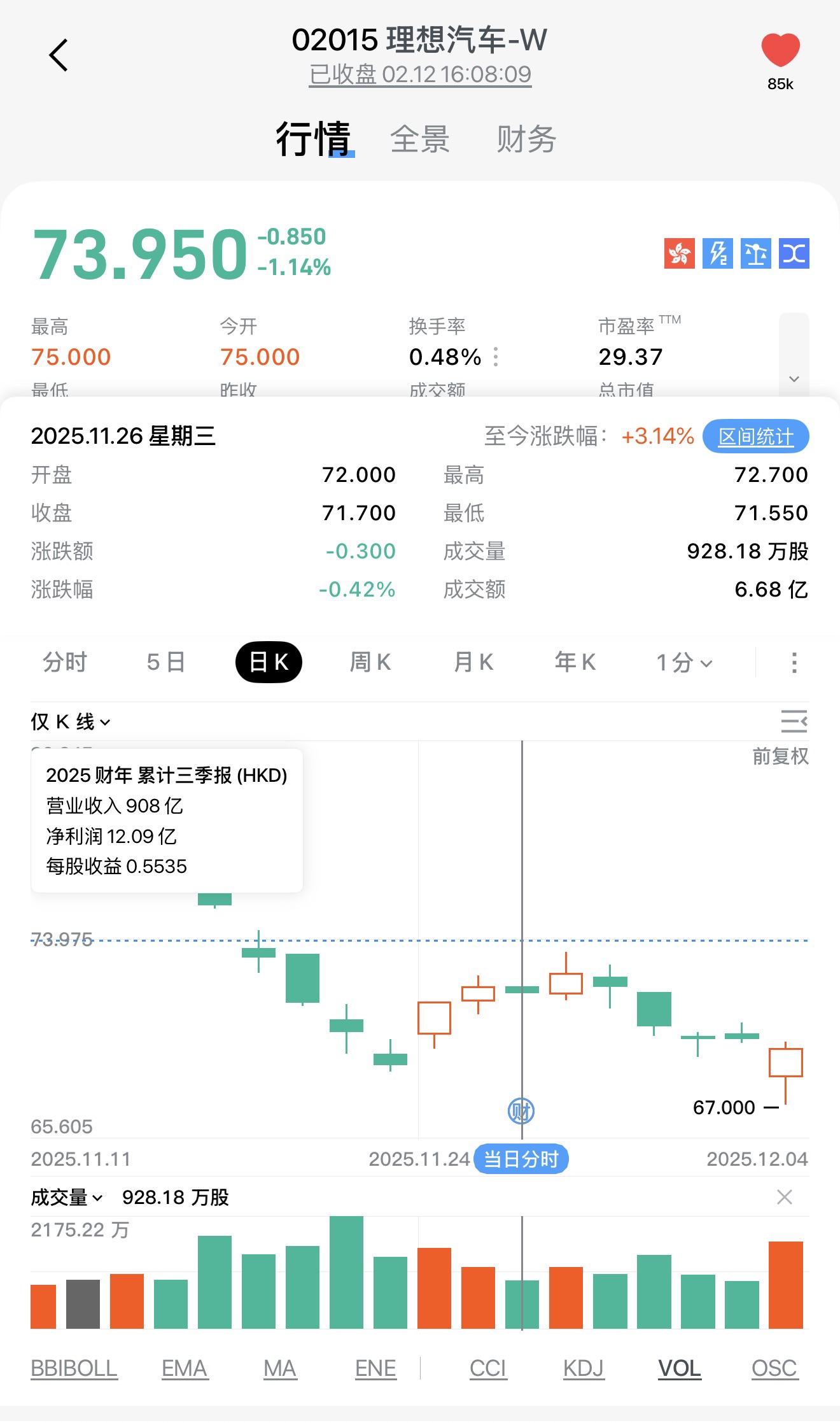Tap the 当日分时 button
The height and width of the screenshot is (1423, 840).
[x=521, y=1159]
